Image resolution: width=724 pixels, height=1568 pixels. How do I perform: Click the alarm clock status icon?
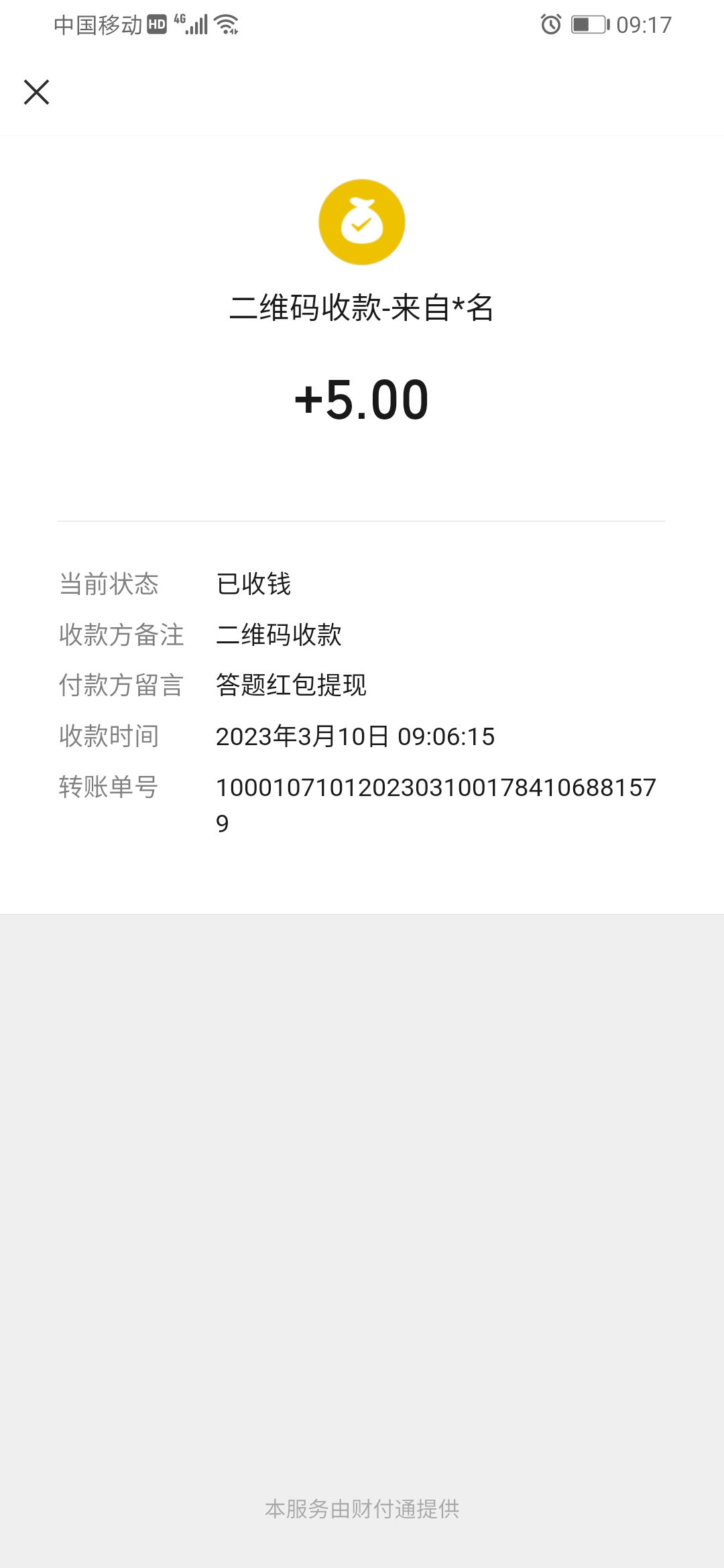(x=551, y=24)
